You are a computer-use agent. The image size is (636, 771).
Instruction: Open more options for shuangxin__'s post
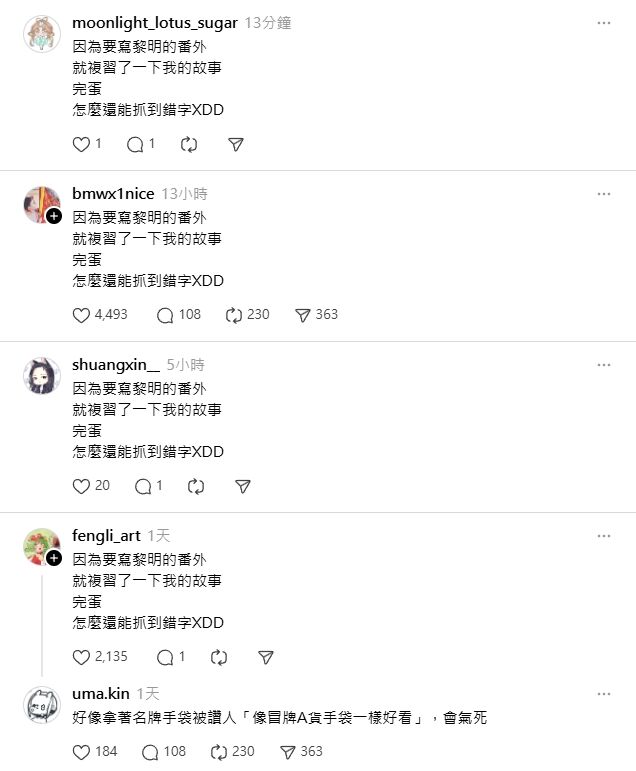[604, 365]
